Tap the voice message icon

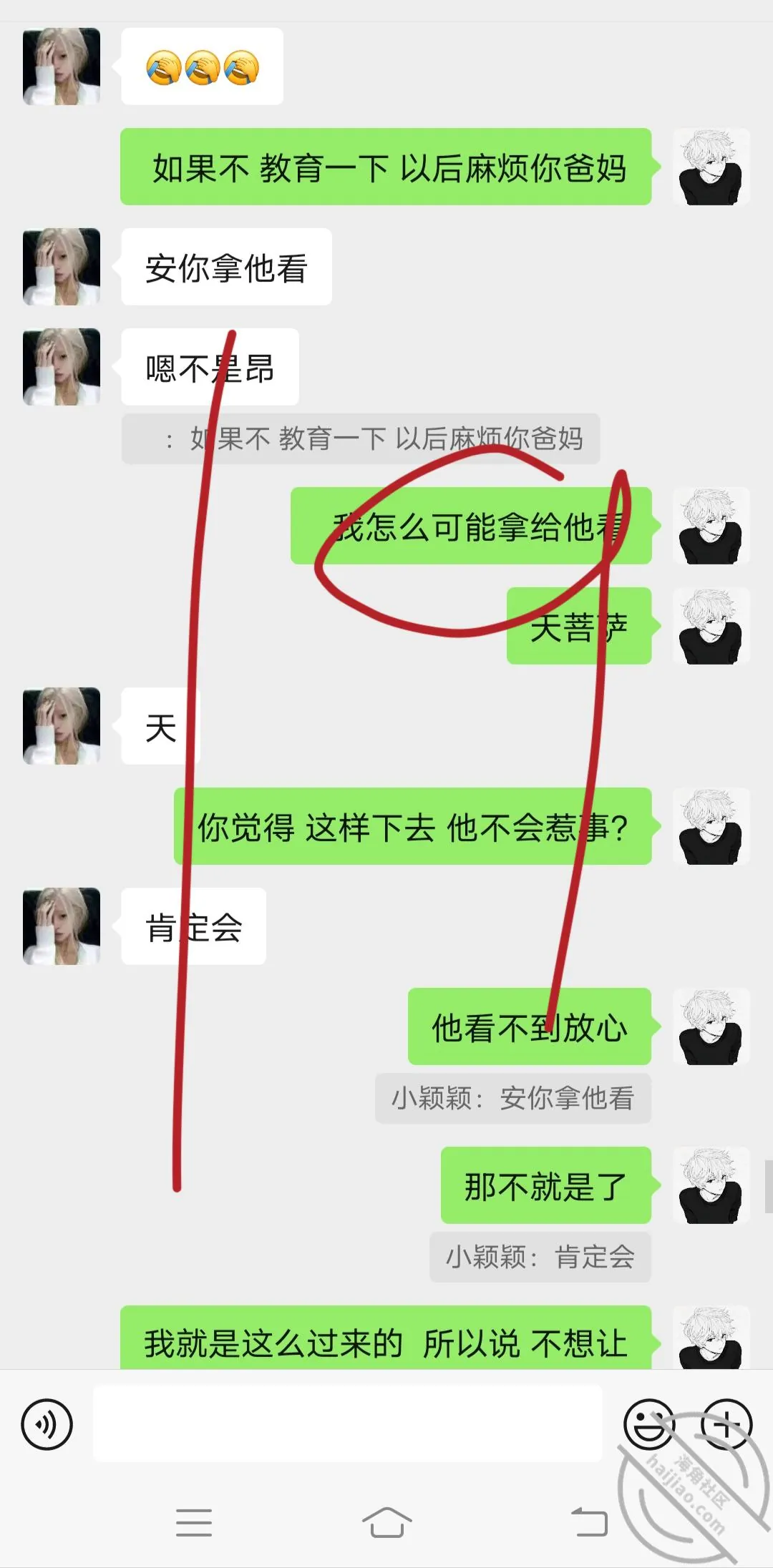tap(47, 1424)
